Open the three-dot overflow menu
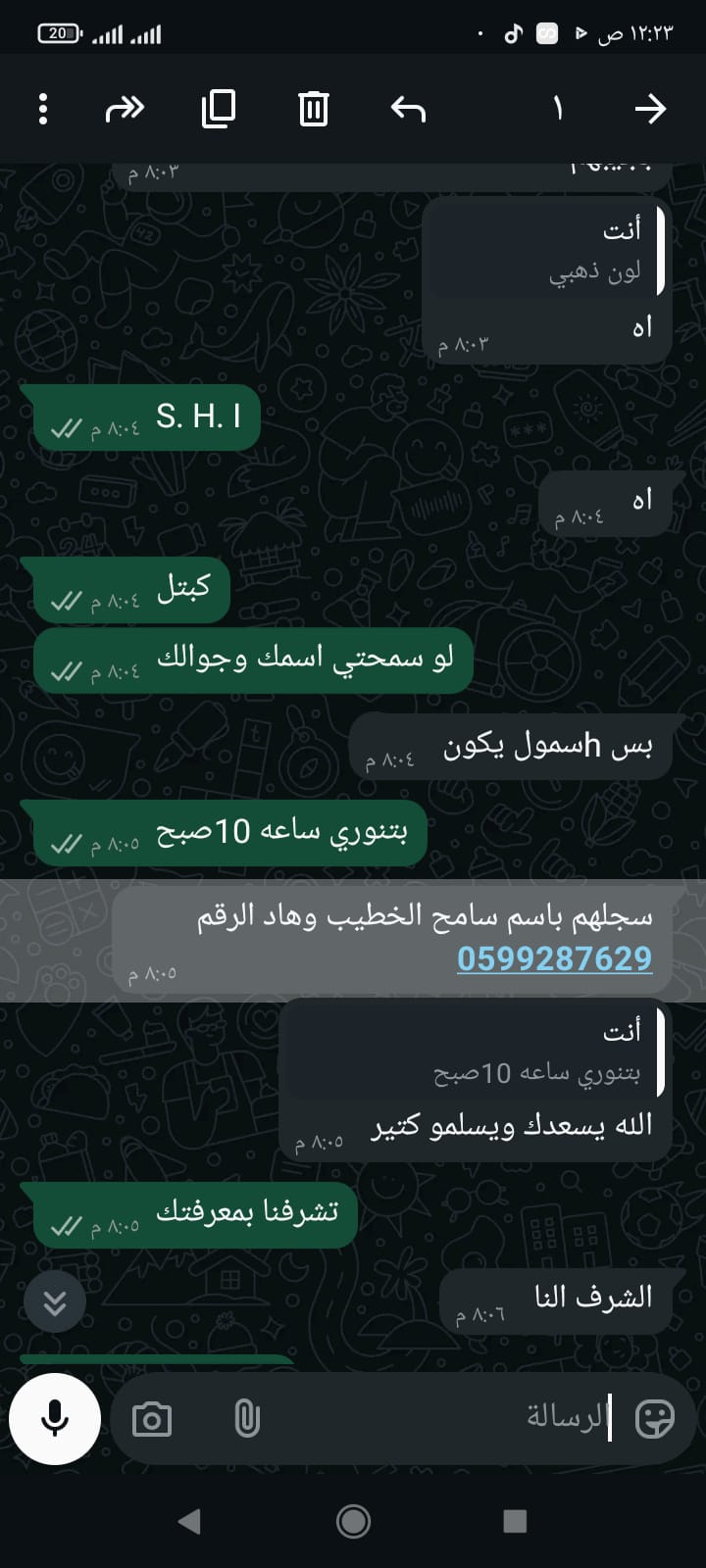Image resolution: width=706 pixels, height=1568 pixels. click(43, 109)
